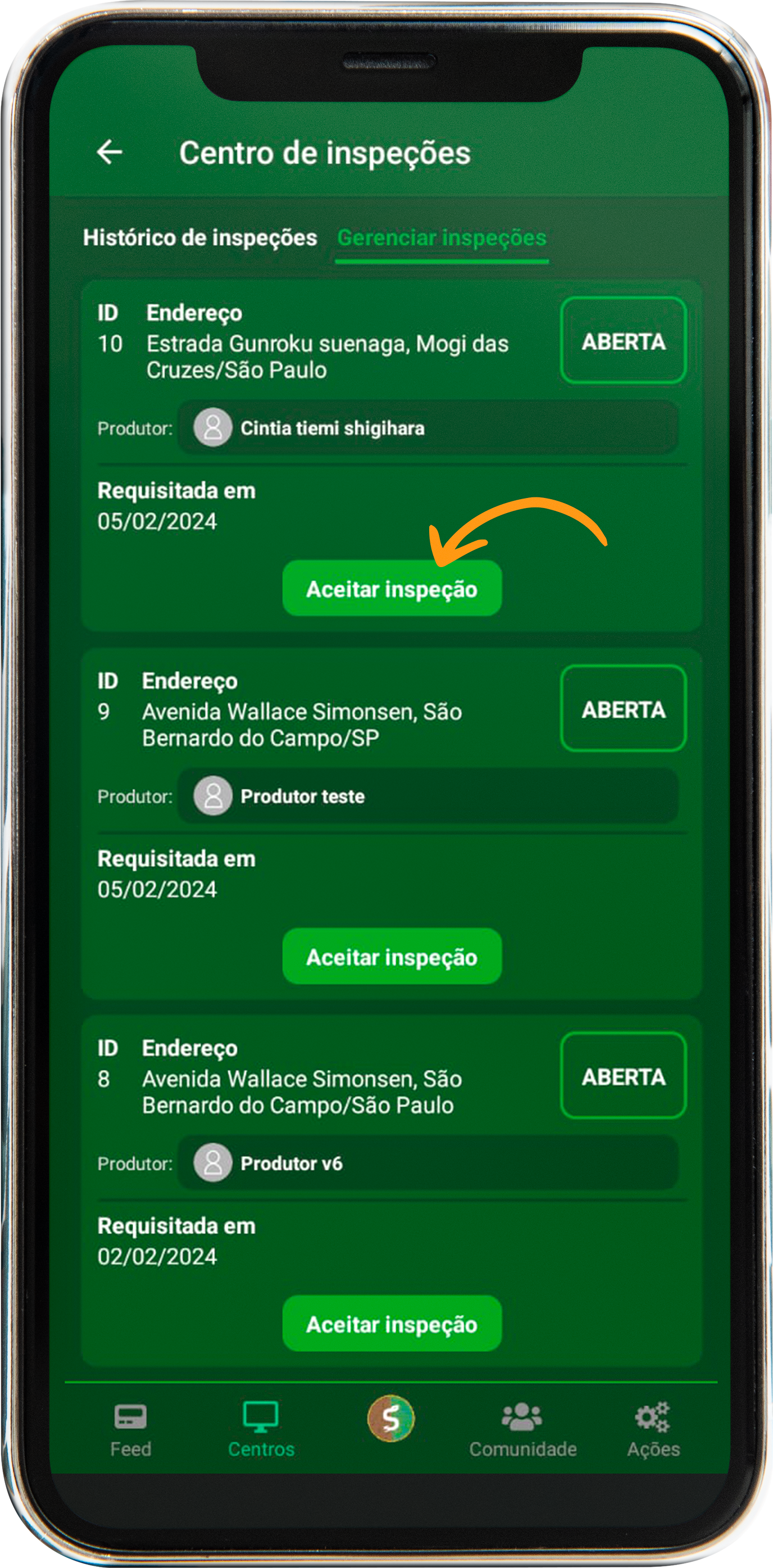Switch to Histórico de inspeções tab

tap(199, 237)
